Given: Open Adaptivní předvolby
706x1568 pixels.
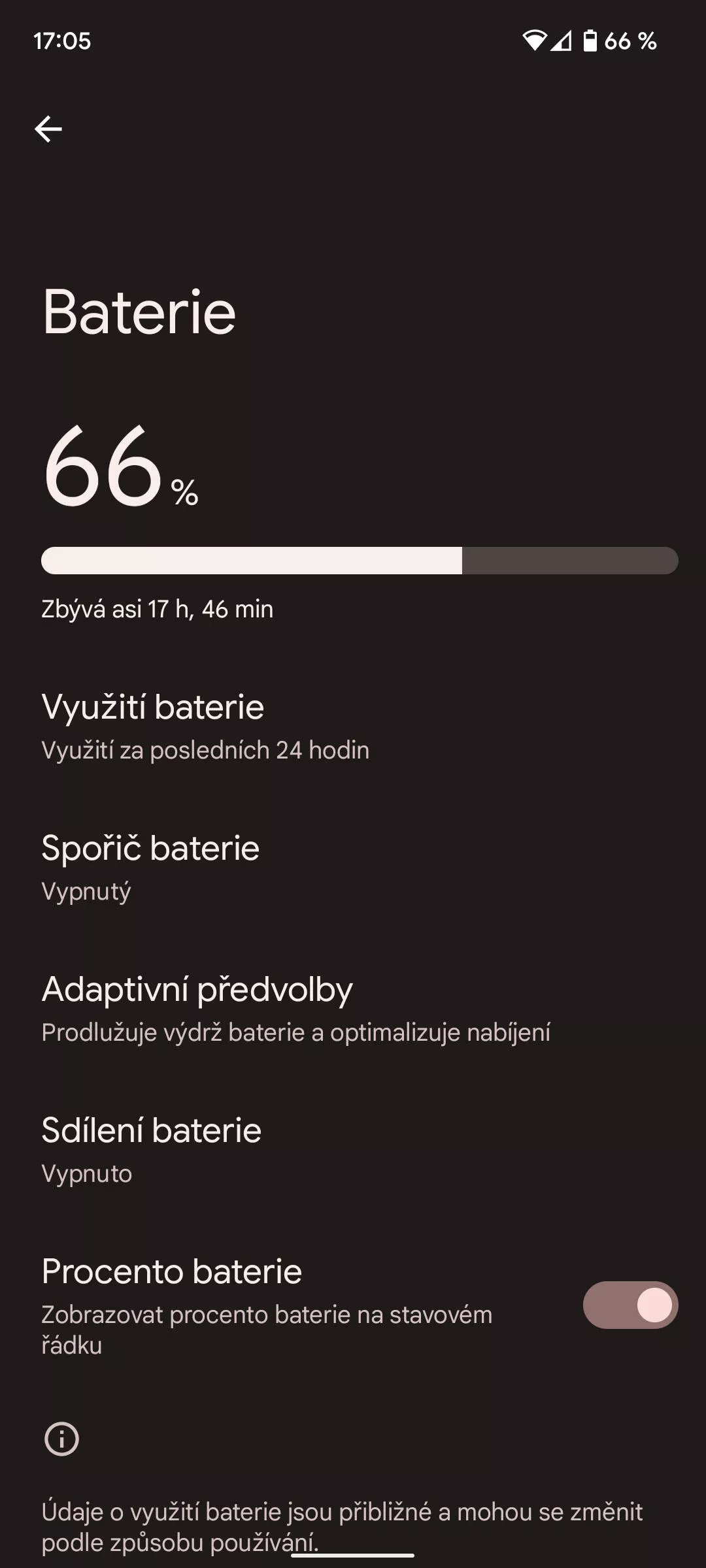Looking at the screenshot, I should (295, 1009).
